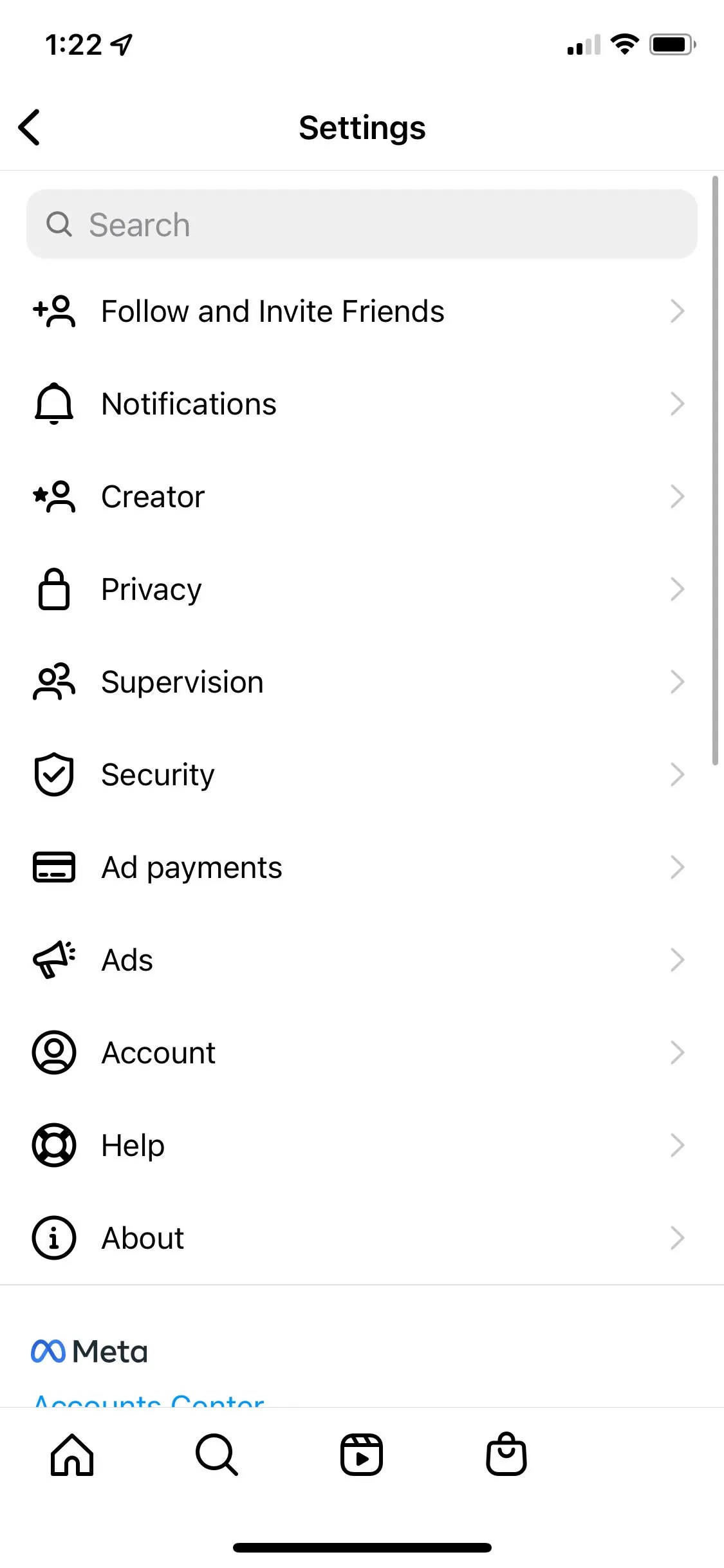Open Notifications settings via bell icon
Image resolution: width=724 pixels, height=1568 pixels.
click(53, 404)
